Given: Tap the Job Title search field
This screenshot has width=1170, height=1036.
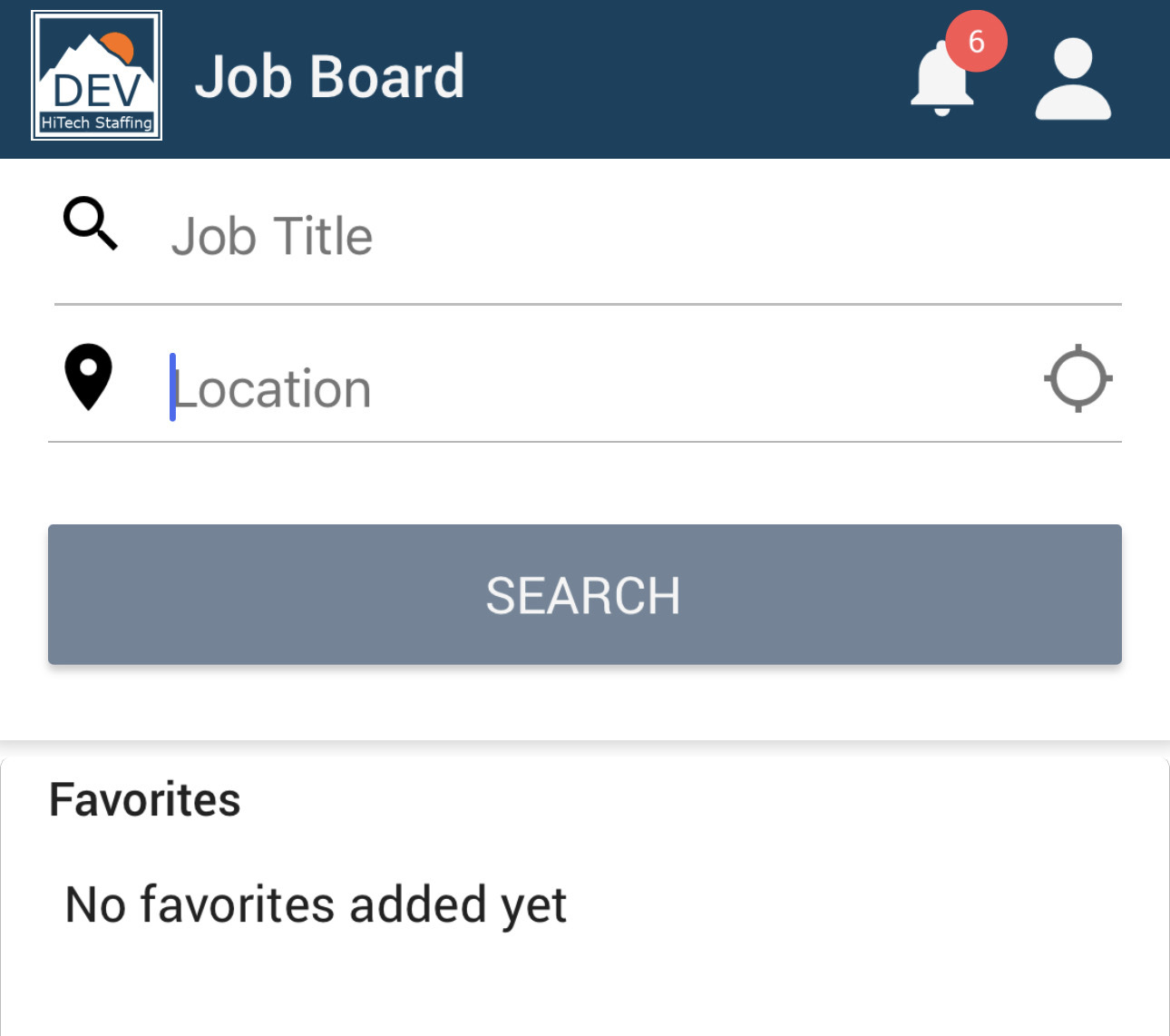Looking at the screenshot, I should click(635, 236).
